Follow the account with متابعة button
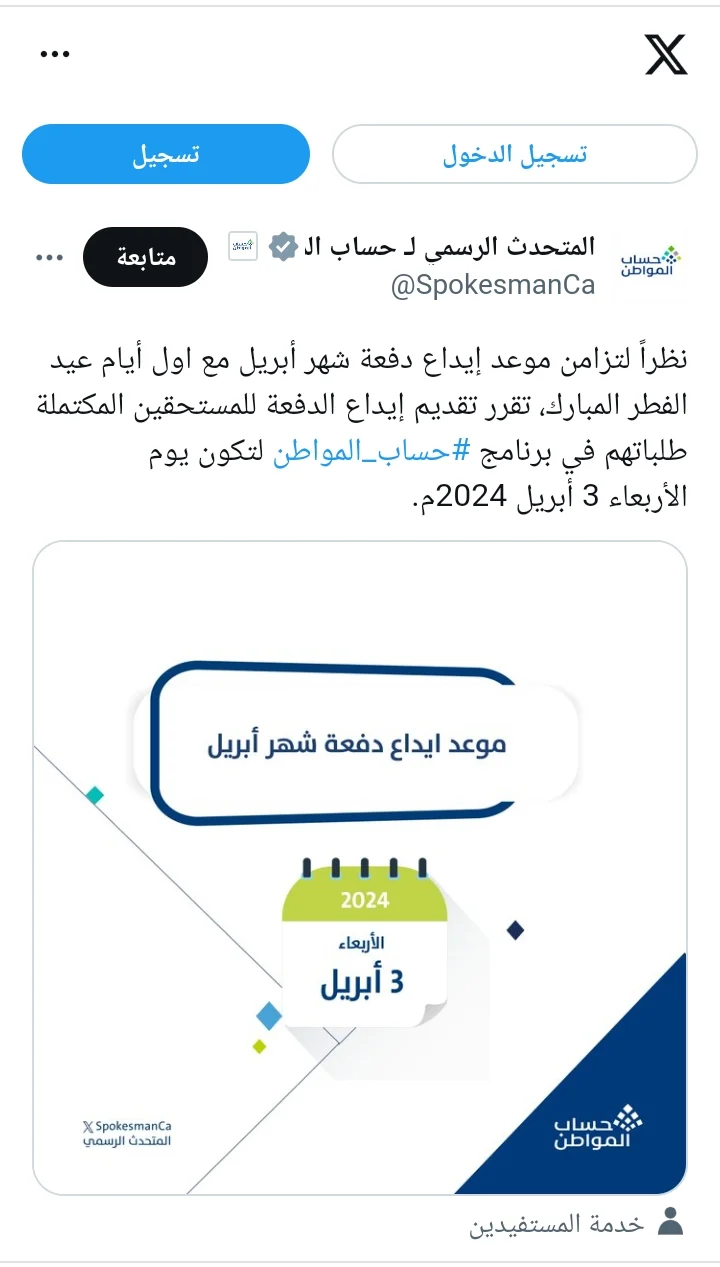 point(145,257)
